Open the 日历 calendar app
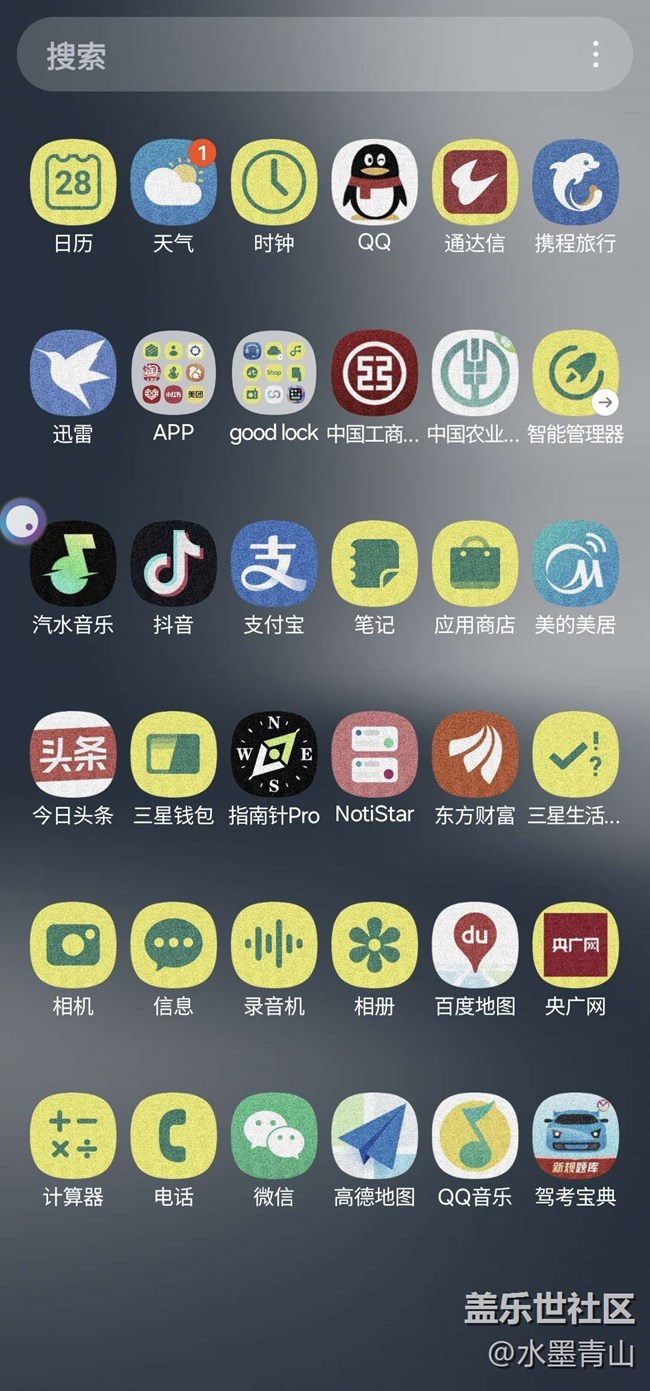The width and height of the screenshot is (650, 1391). (x=73, y=182)
